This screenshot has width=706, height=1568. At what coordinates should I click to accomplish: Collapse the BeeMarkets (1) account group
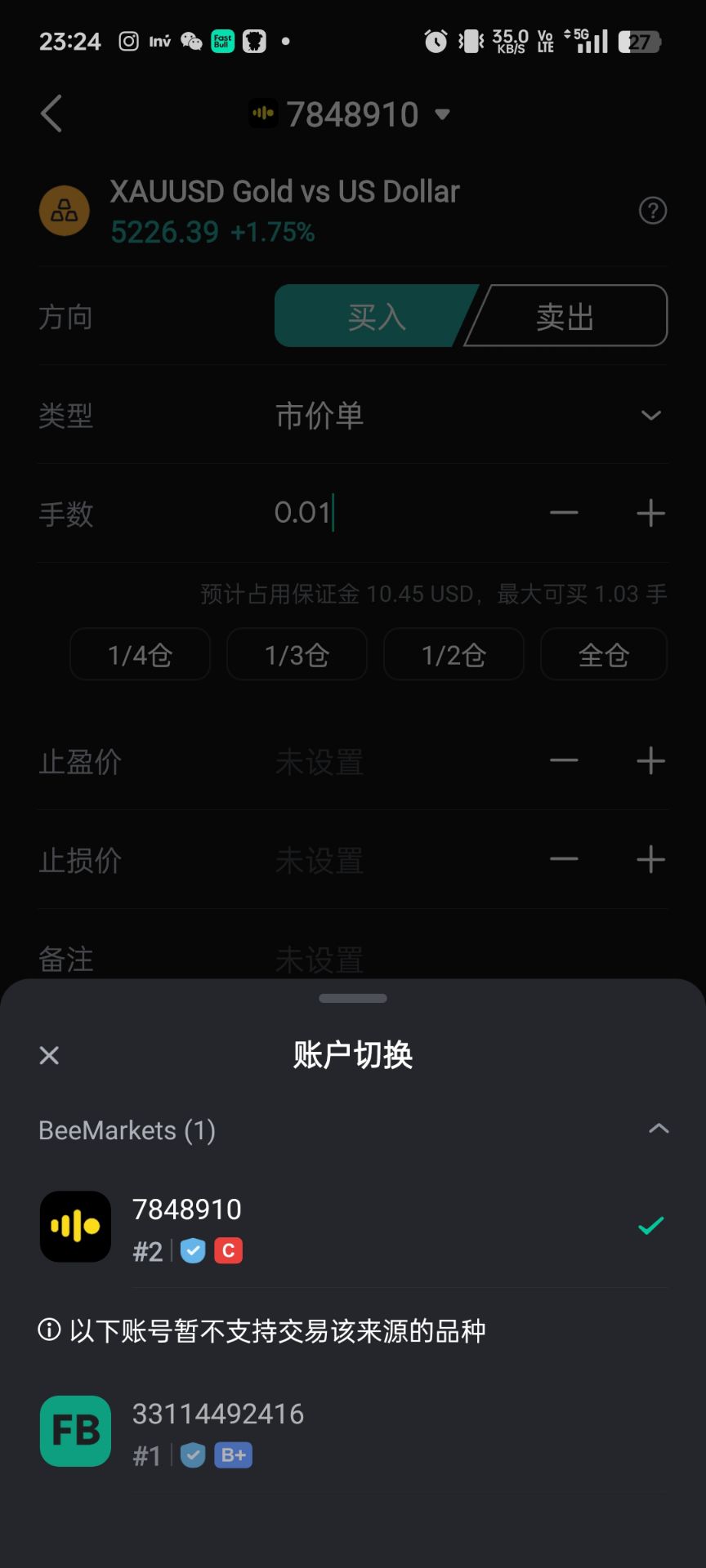(x=658, y=1129)
